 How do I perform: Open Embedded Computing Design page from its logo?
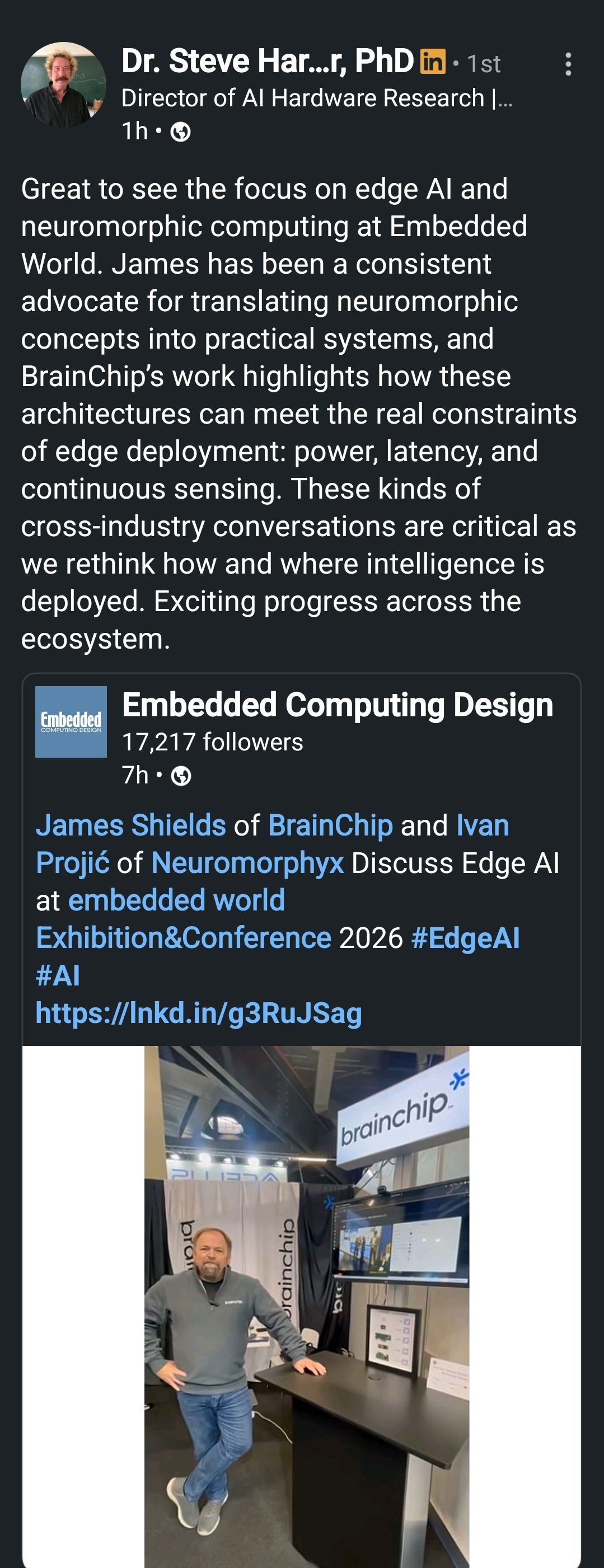(71, 721)
